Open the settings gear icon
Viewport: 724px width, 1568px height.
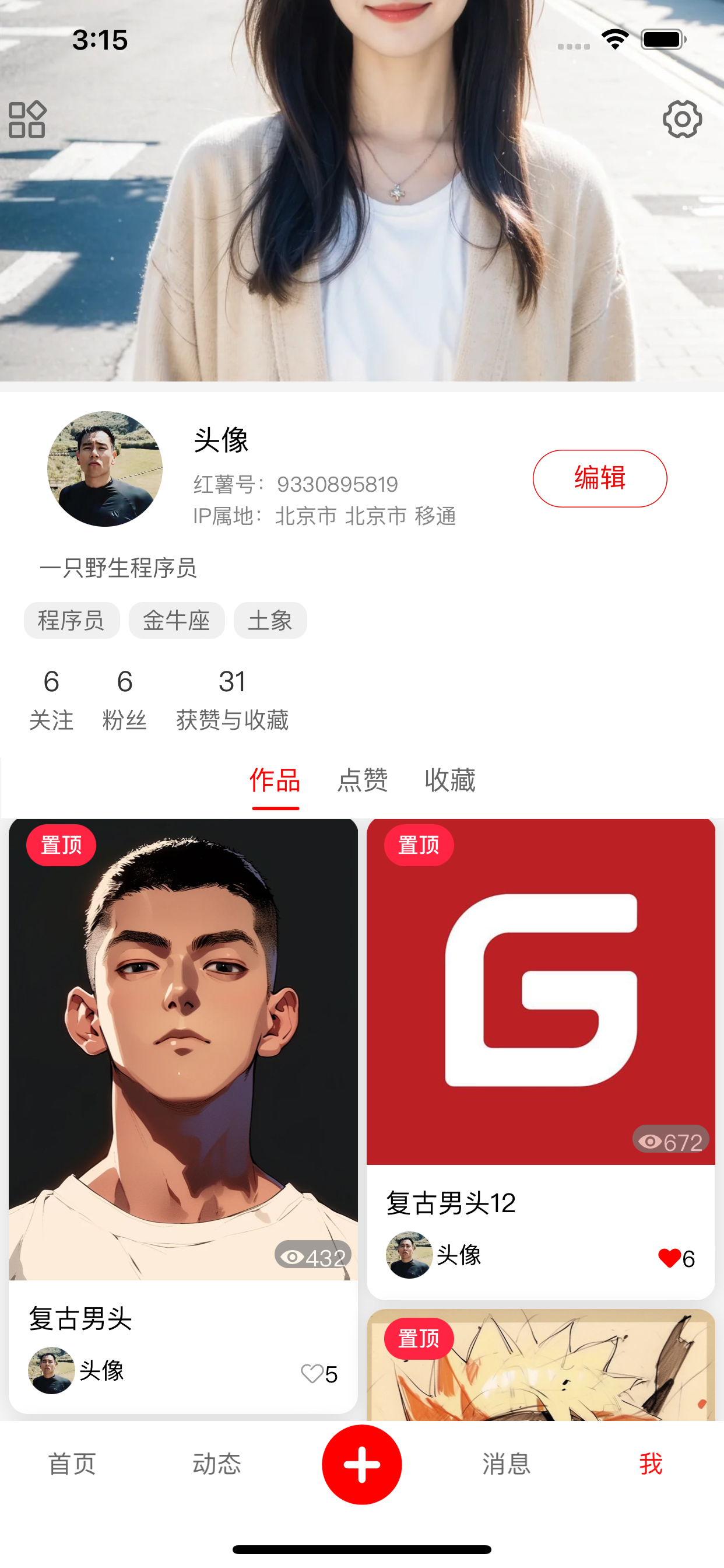681,120
